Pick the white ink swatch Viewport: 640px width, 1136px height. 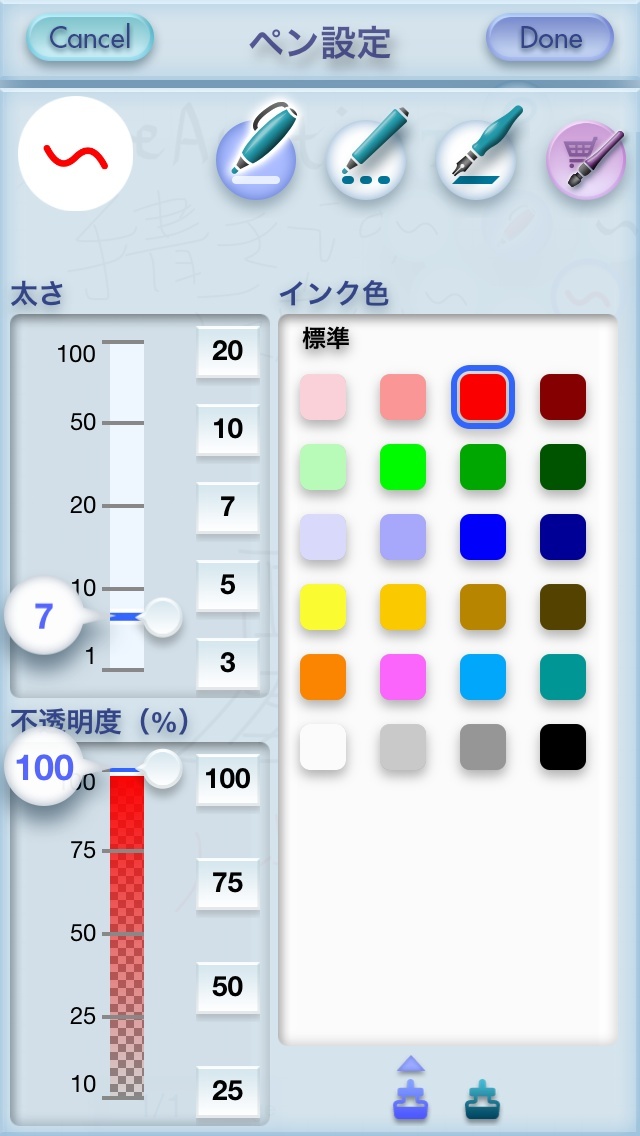[323, 747]
